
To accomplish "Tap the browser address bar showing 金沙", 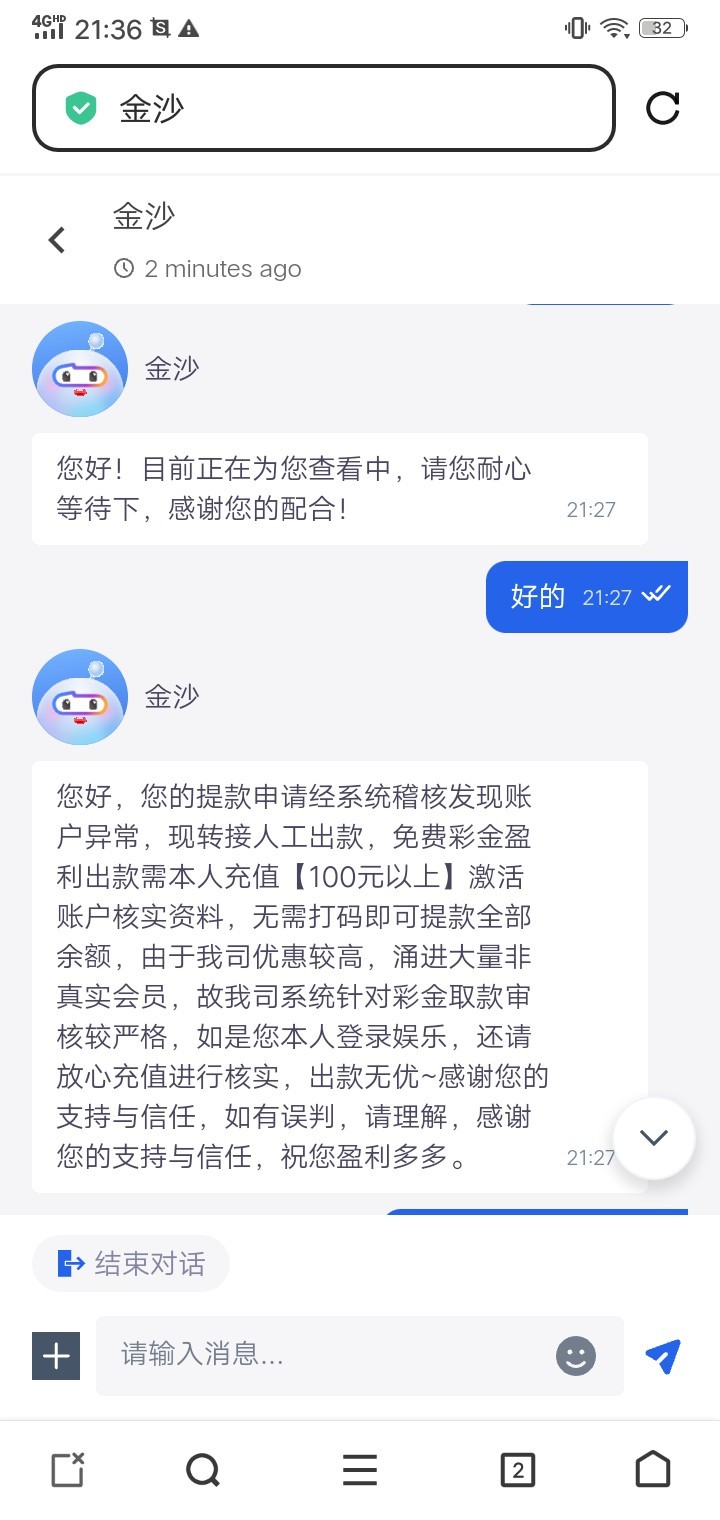I will [323, 108].
